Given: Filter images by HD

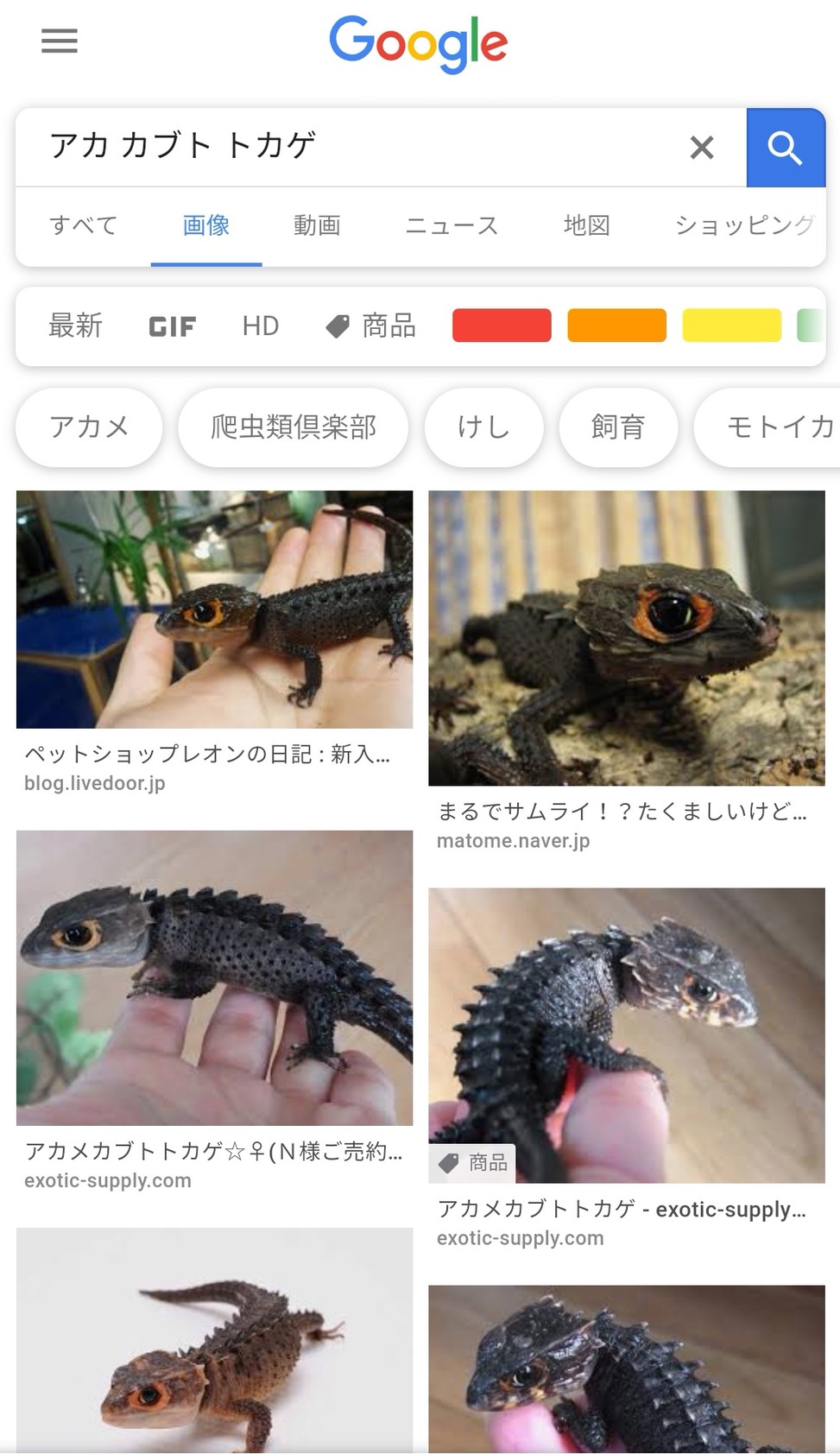Looking at the screenshot, I should pyautogui.click(x=261, y=326).
